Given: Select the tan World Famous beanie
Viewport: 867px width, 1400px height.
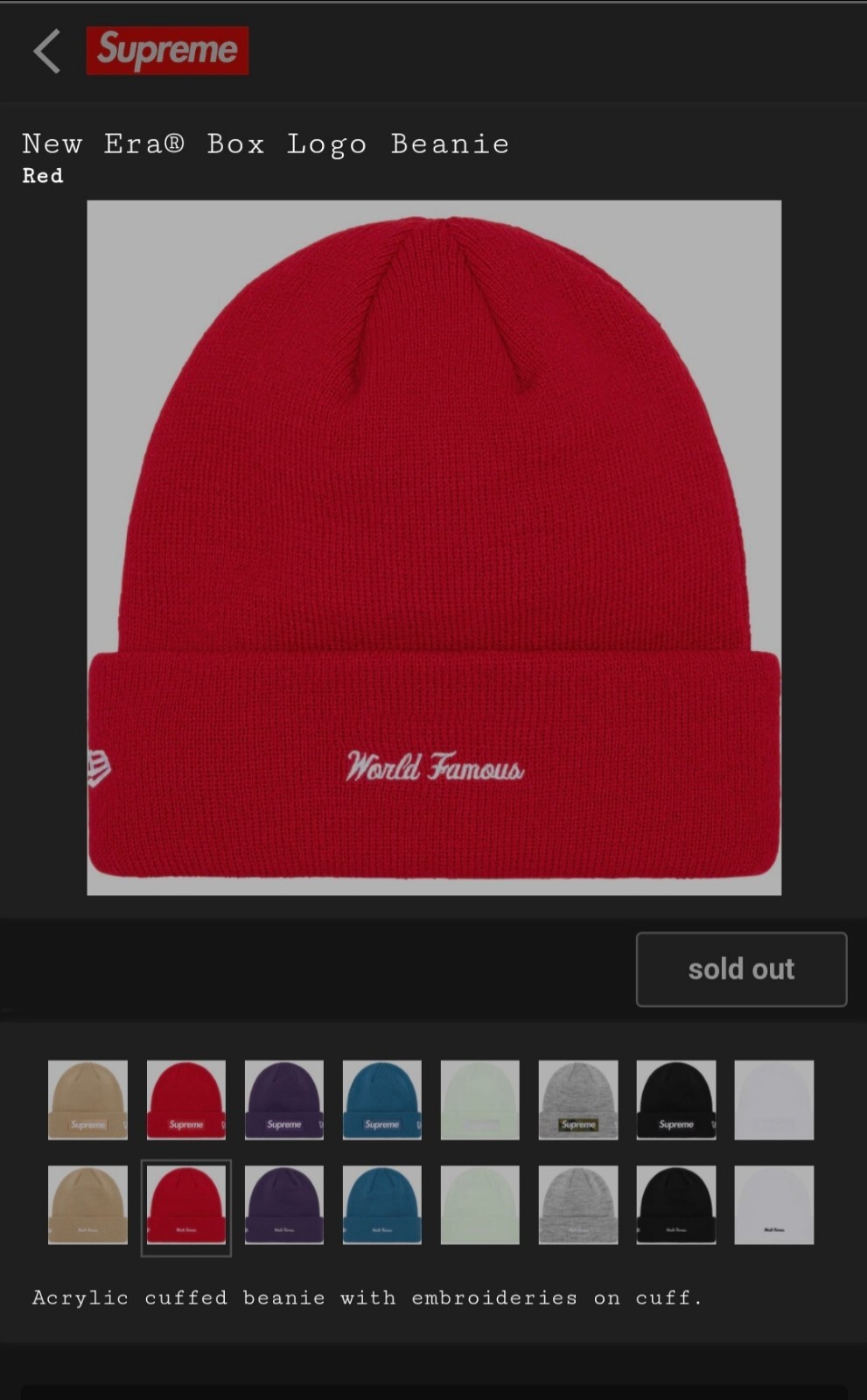Looking at the screenshot, I should coord(87,1205).
